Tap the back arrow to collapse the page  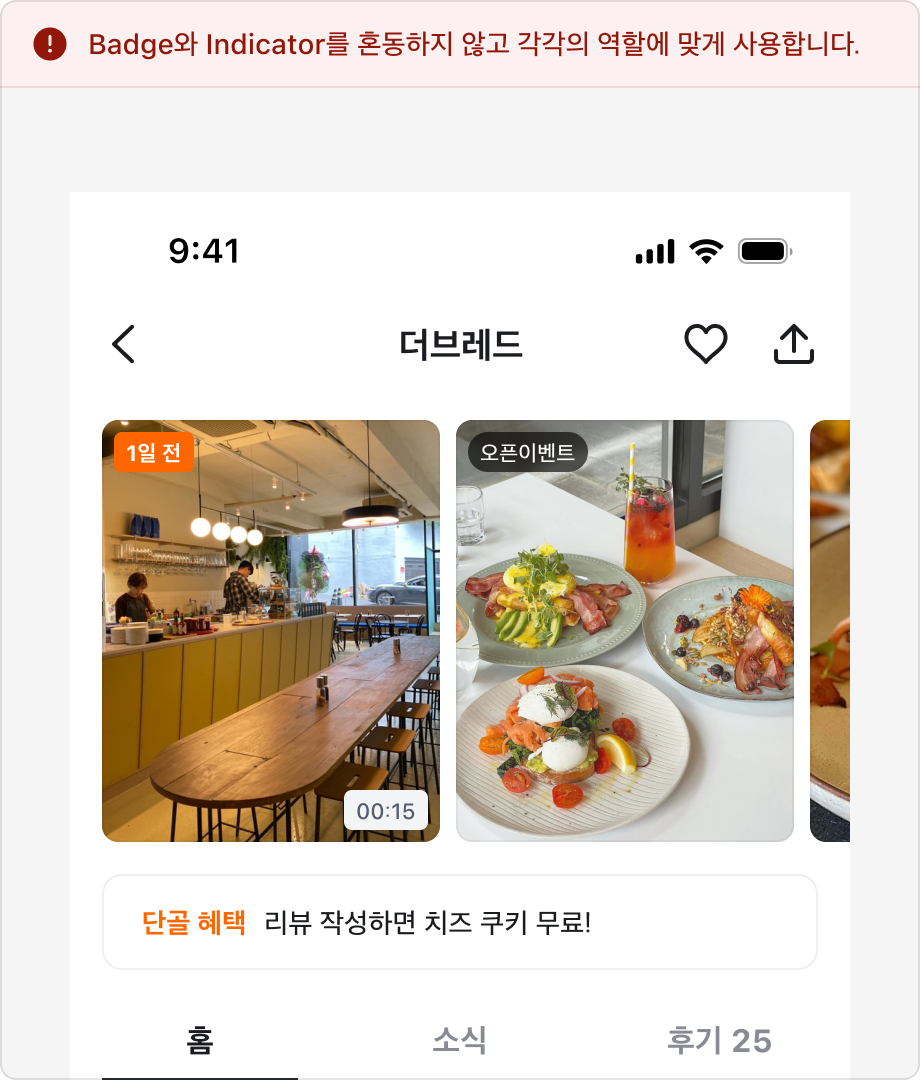pos(123,343)
